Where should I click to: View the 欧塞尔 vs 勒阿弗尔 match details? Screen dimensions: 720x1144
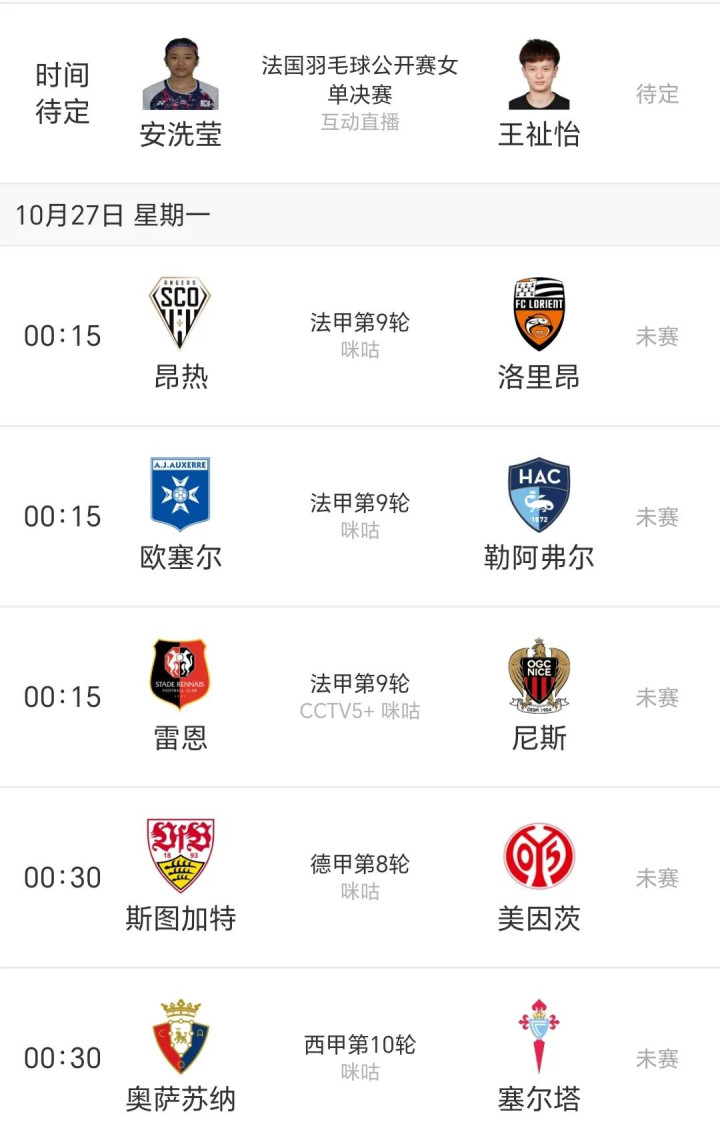pos(360,516)
